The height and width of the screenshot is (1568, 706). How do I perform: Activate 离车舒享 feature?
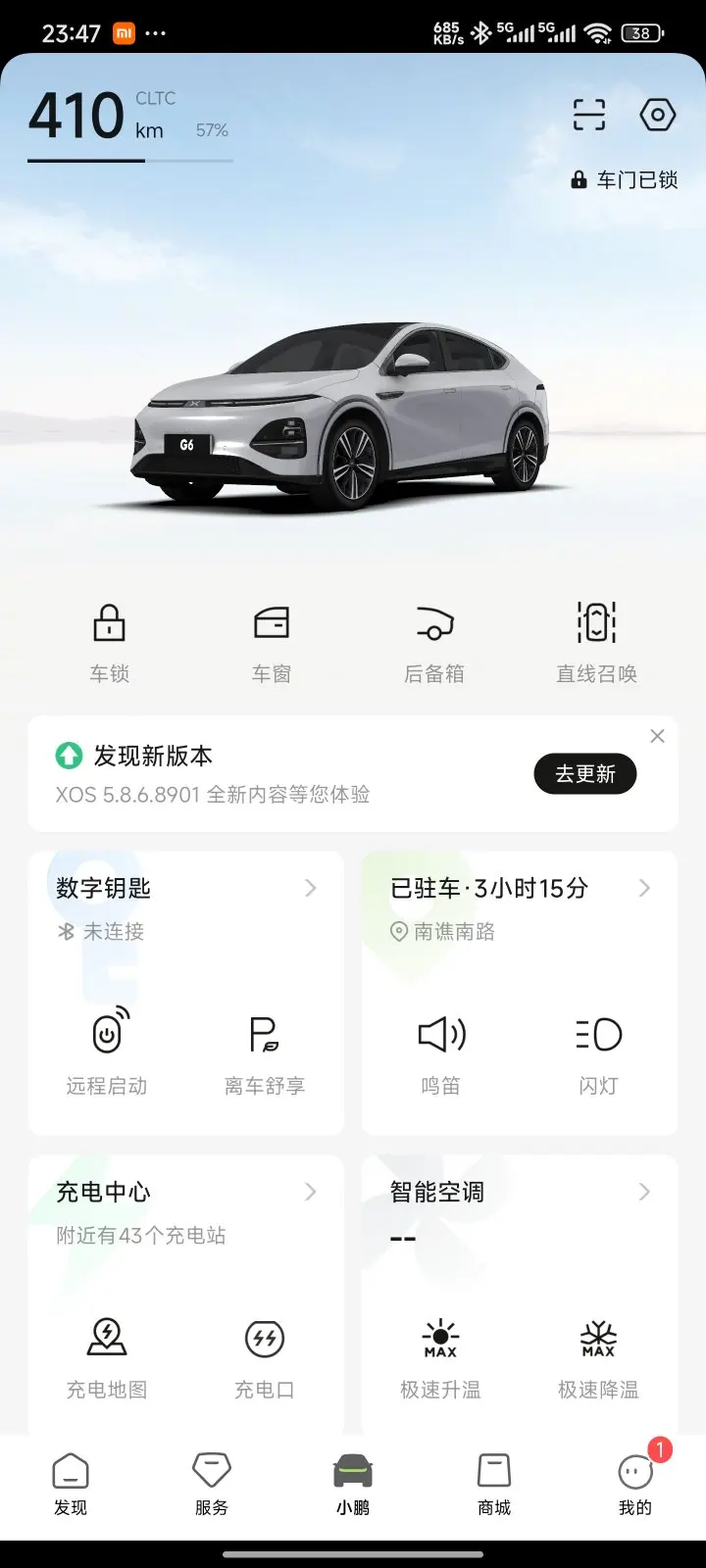point(265,1052)
